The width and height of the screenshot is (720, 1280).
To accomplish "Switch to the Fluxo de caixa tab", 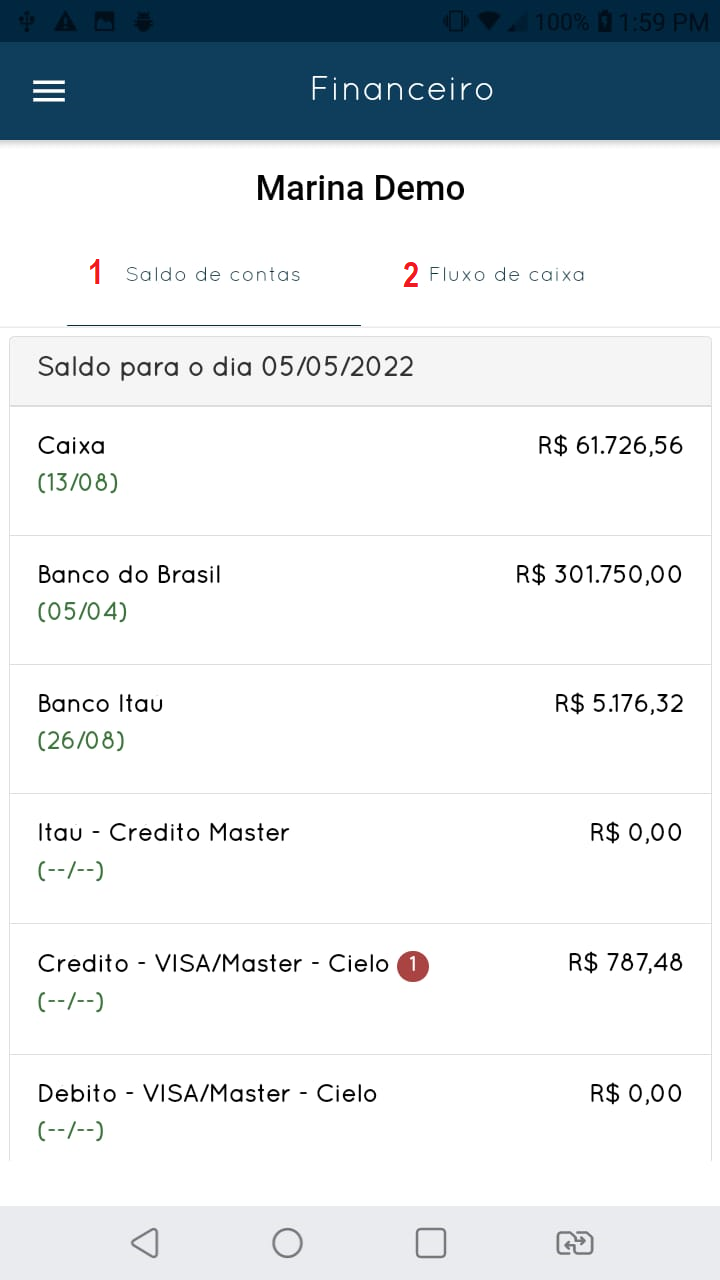I will (505, 274).
